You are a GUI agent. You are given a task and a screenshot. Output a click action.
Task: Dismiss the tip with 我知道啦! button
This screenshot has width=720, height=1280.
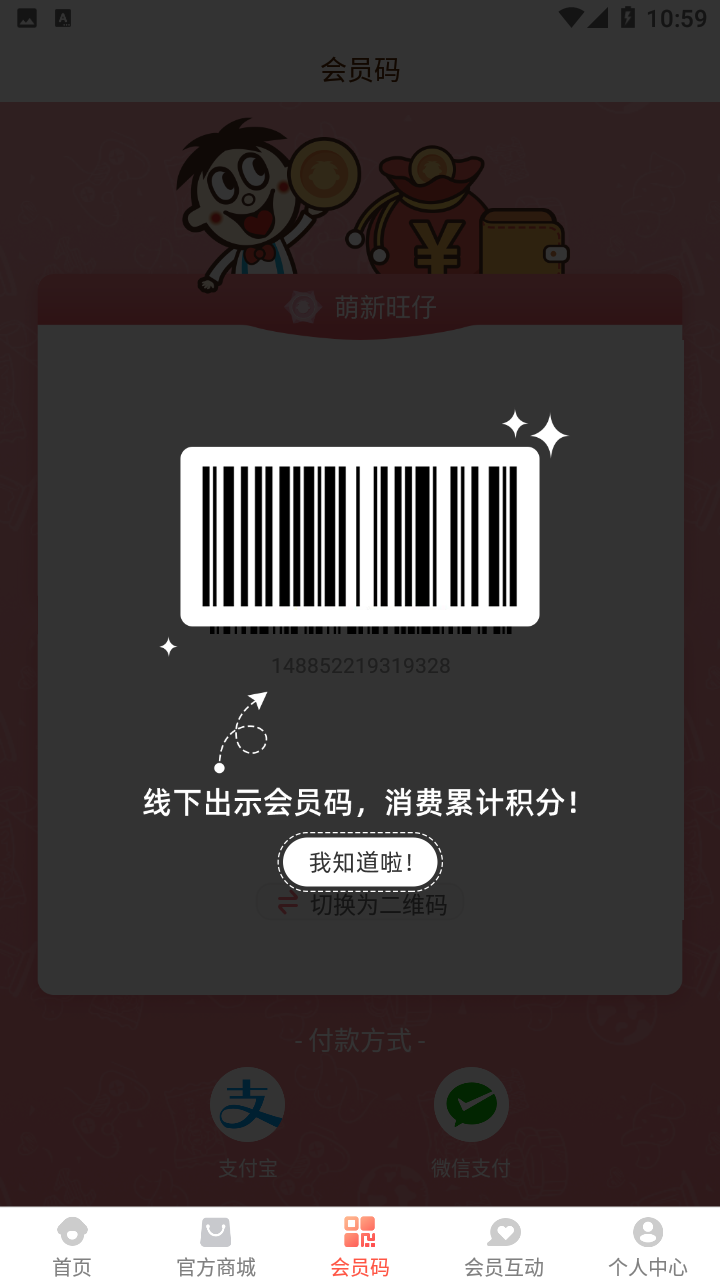tap(360, 861)
